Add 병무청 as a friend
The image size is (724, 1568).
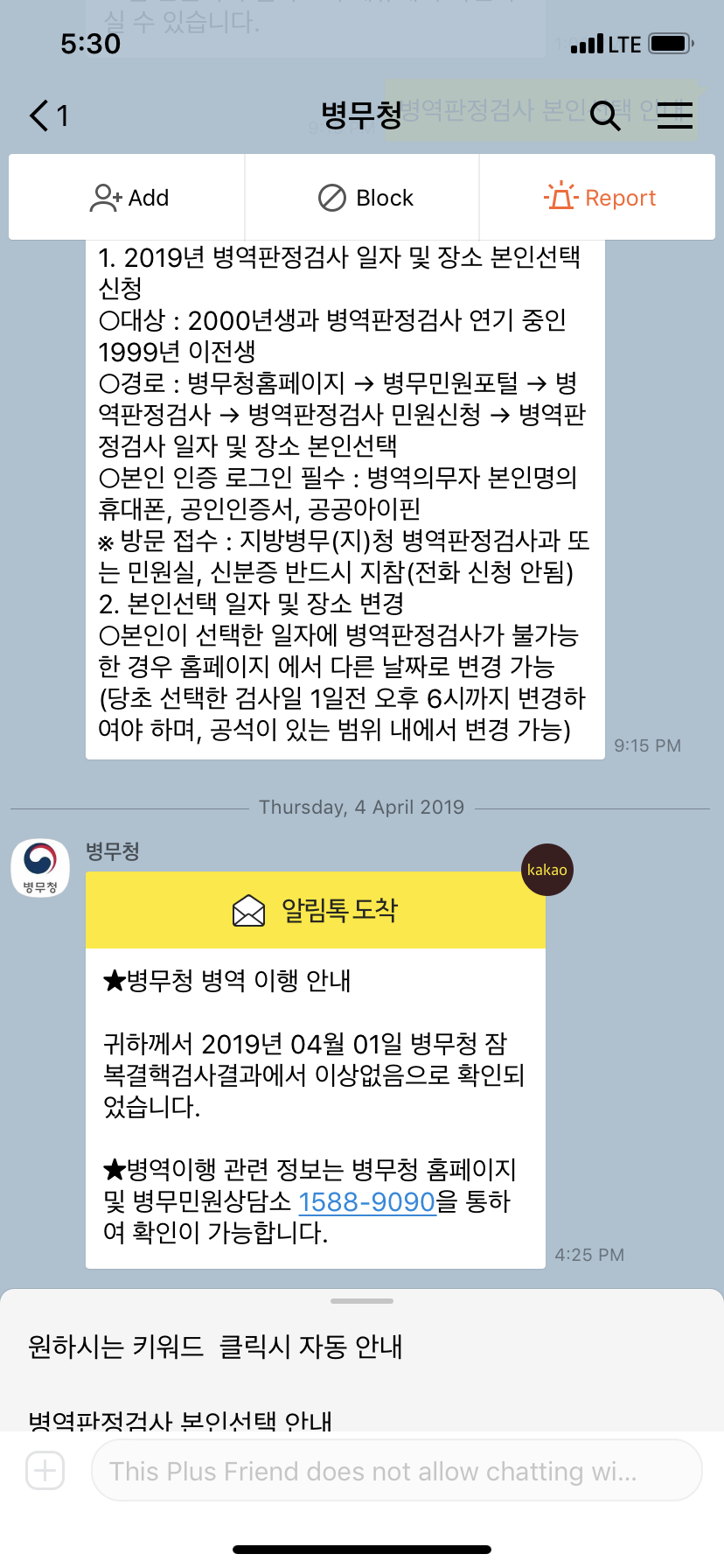[129, 198]
